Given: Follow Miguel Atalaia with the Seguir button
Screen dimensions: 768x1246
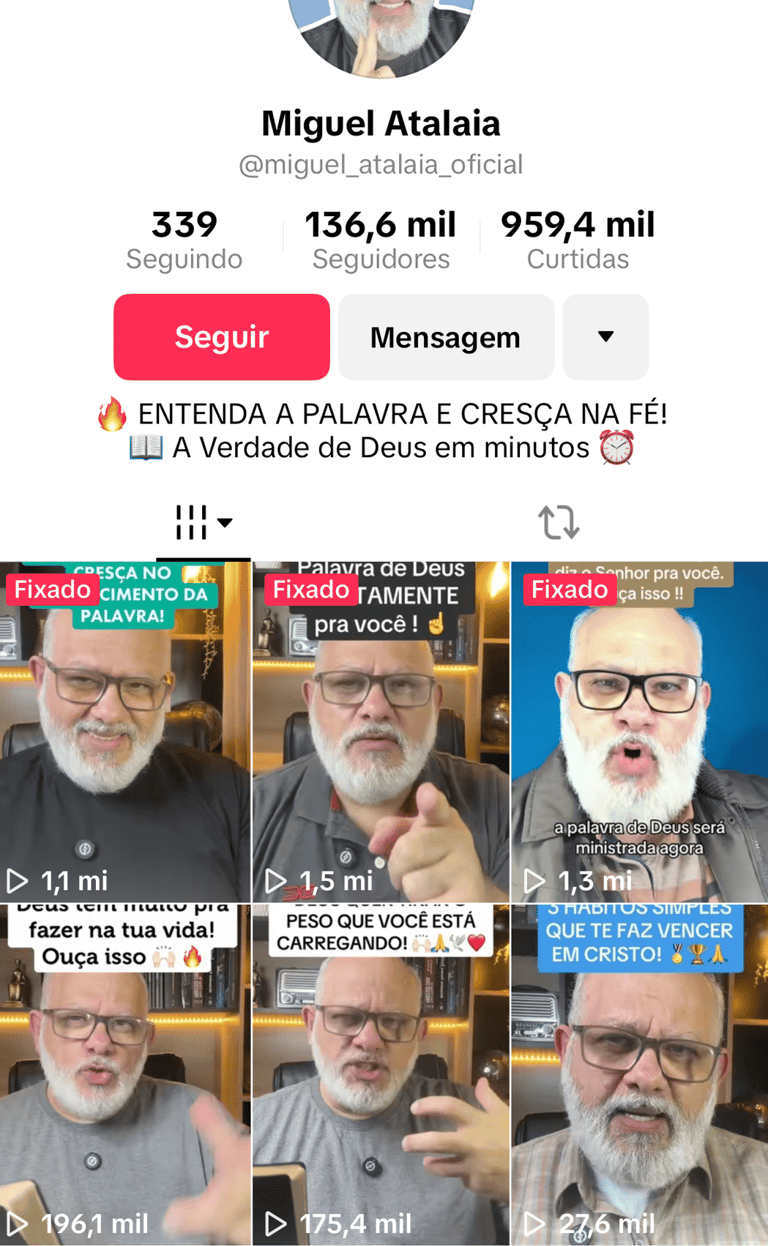Looking at the screenshot, I should click(x=221, y=337).
